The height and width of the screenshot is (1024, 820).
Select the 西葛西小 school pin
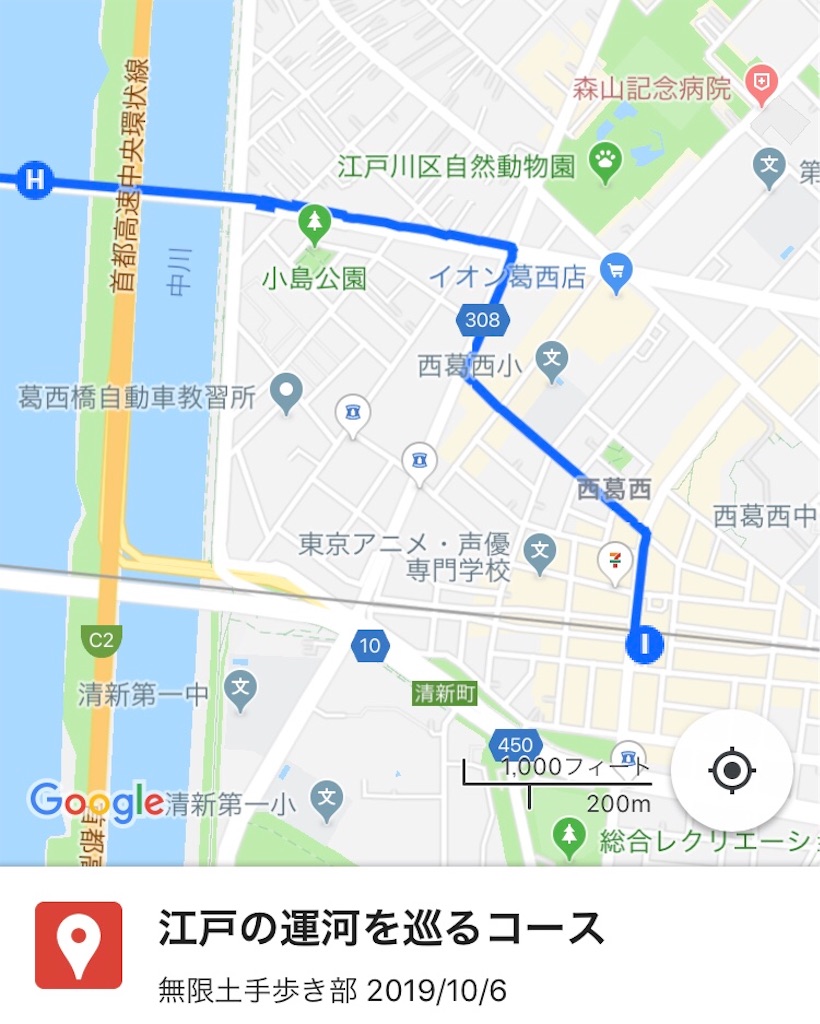[551, 357]
